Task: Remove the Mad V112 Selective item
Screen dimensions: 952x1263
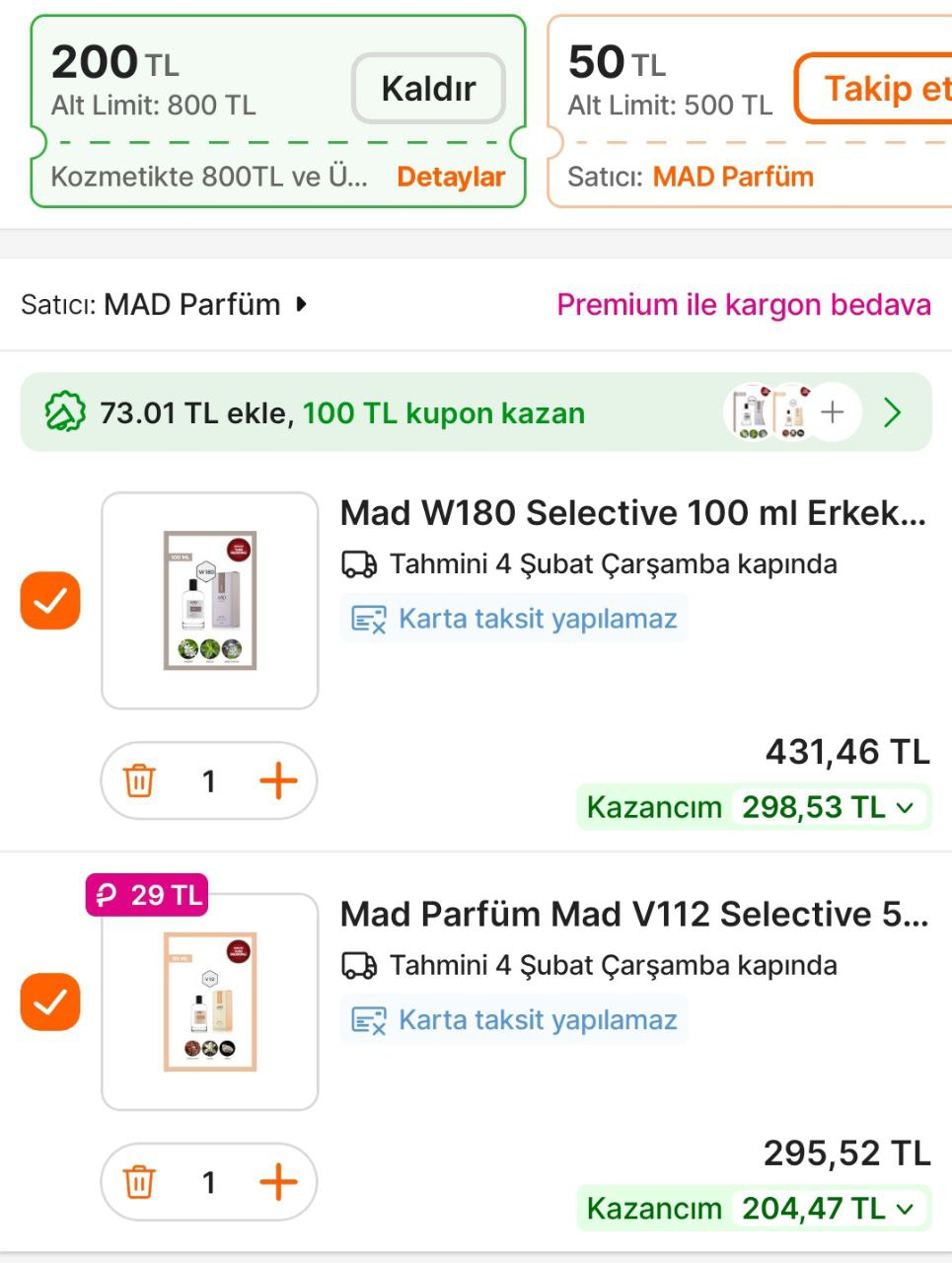Action: (139, 1181)
